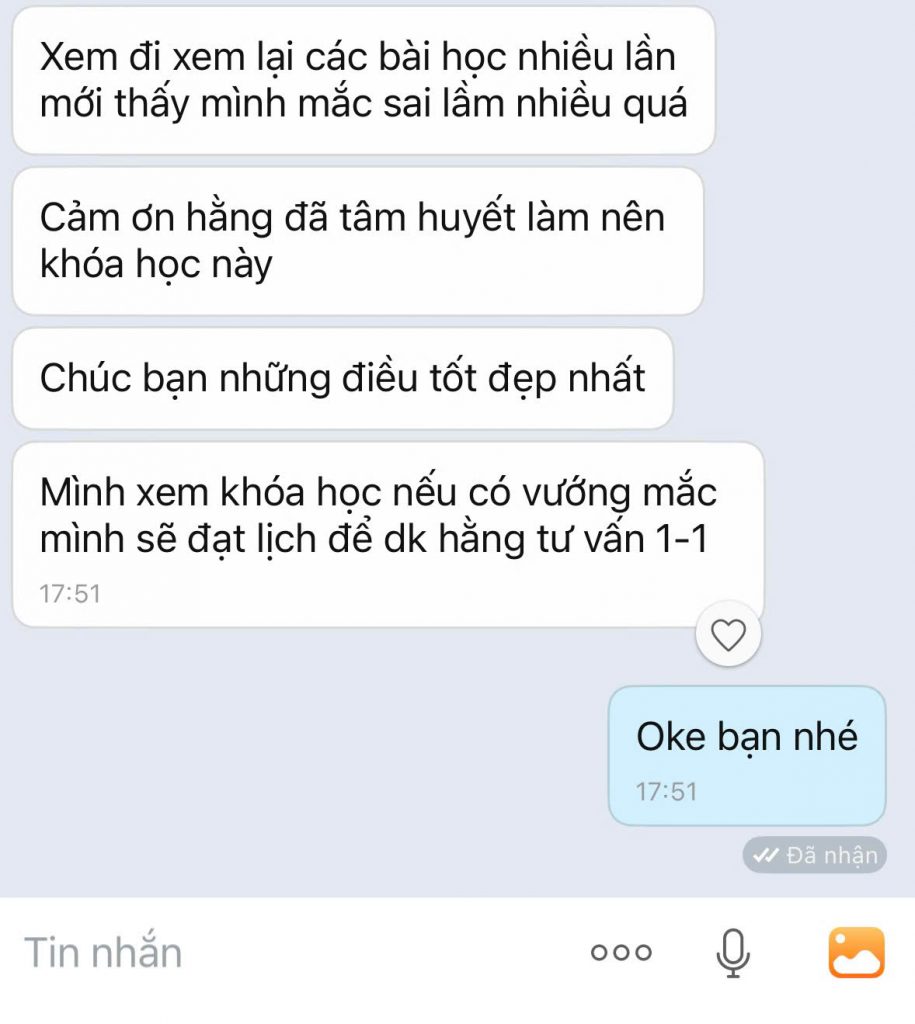Tap the heart reaction on the 17:51 message

(x=729, y=634)
